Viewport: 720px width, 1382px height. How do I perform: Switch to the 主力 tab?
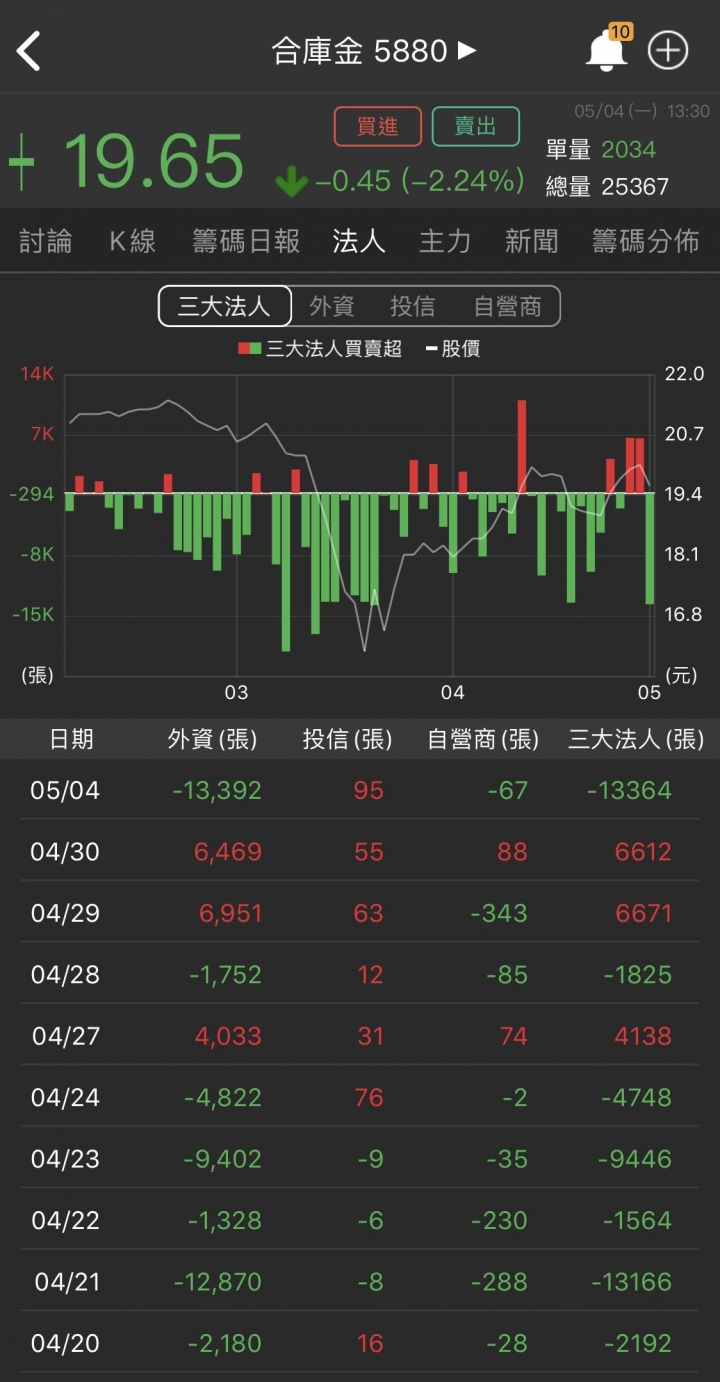(445, 241)
